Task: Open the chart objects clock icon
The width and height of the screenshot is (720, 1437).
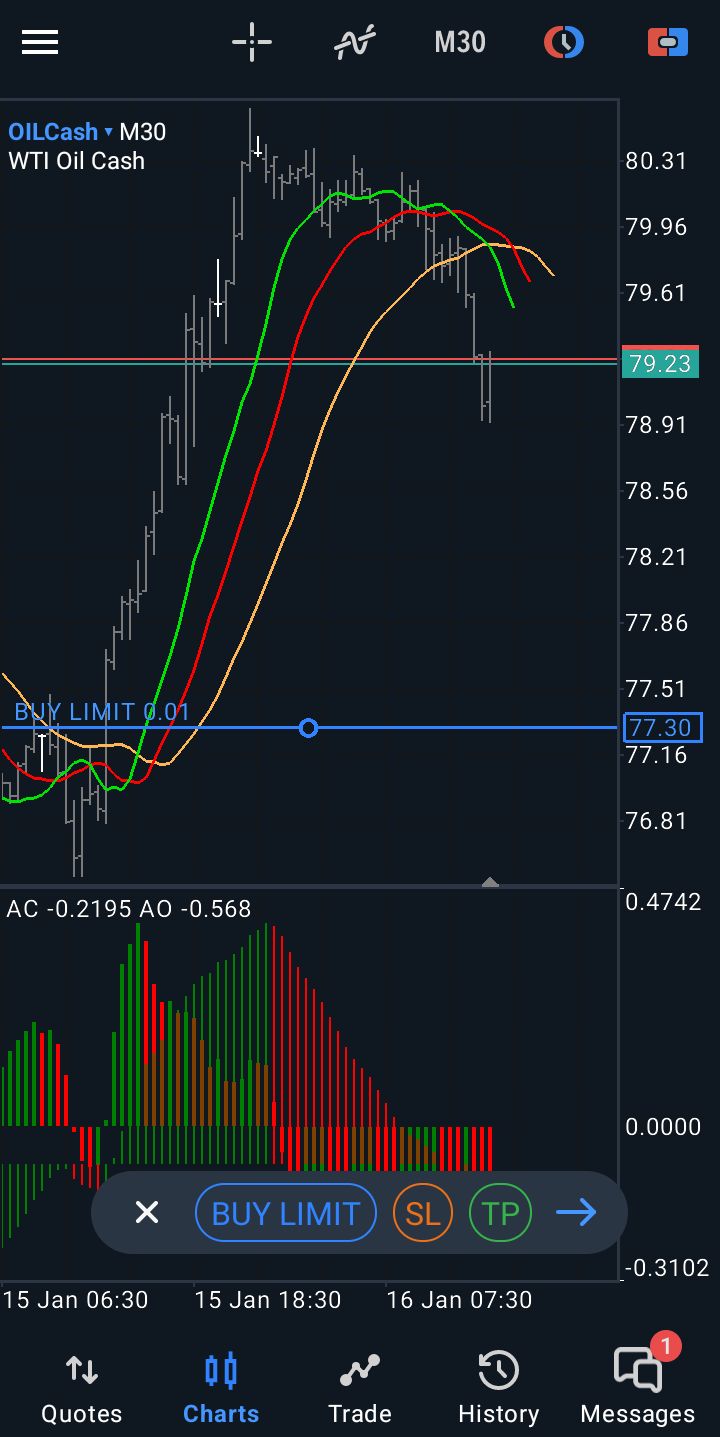Action: tap(564, 42)
